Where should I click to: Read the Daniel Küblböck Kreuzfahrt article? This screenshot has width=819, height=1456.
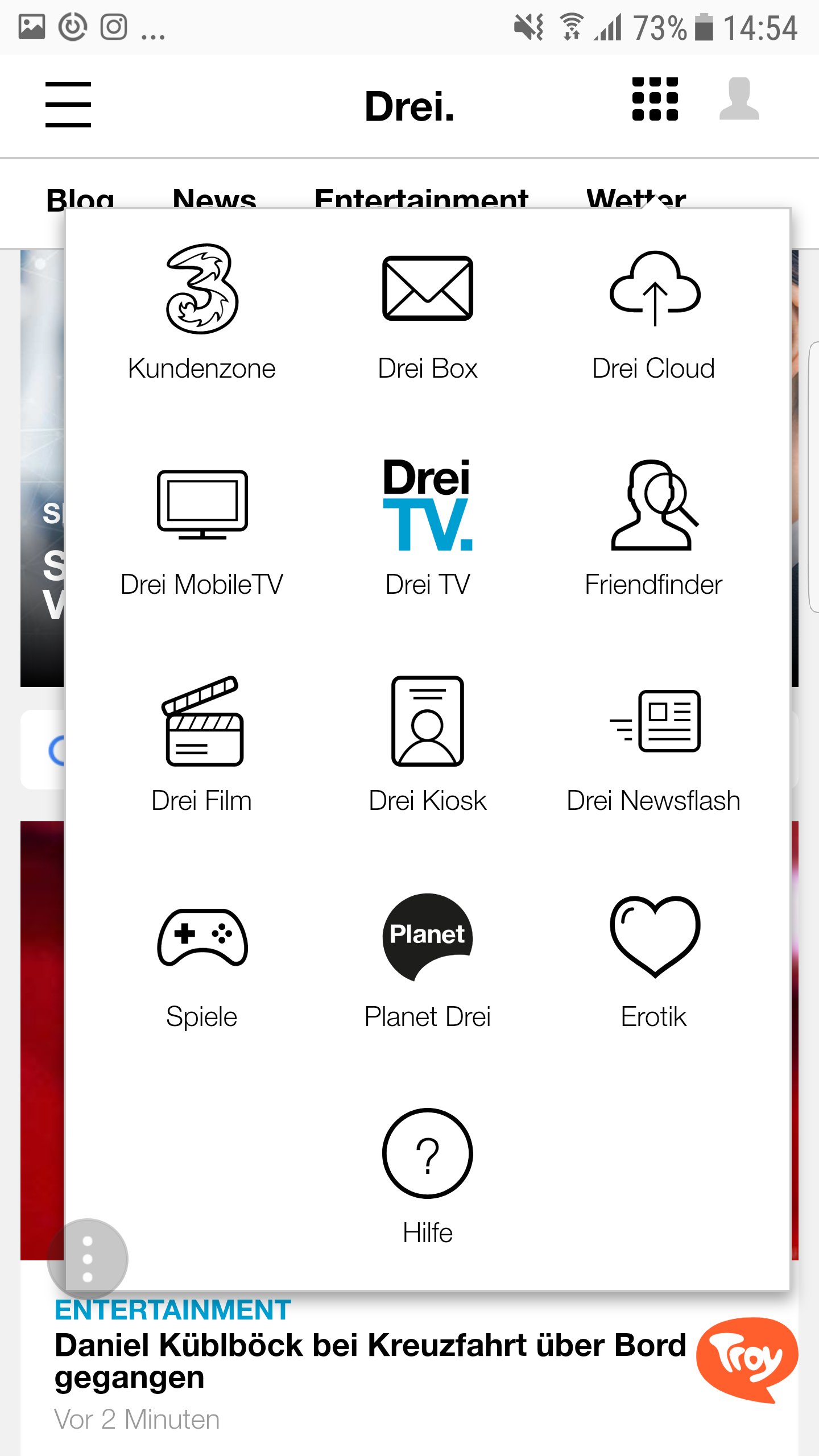pyautogui.click(x=370, y=1360)
